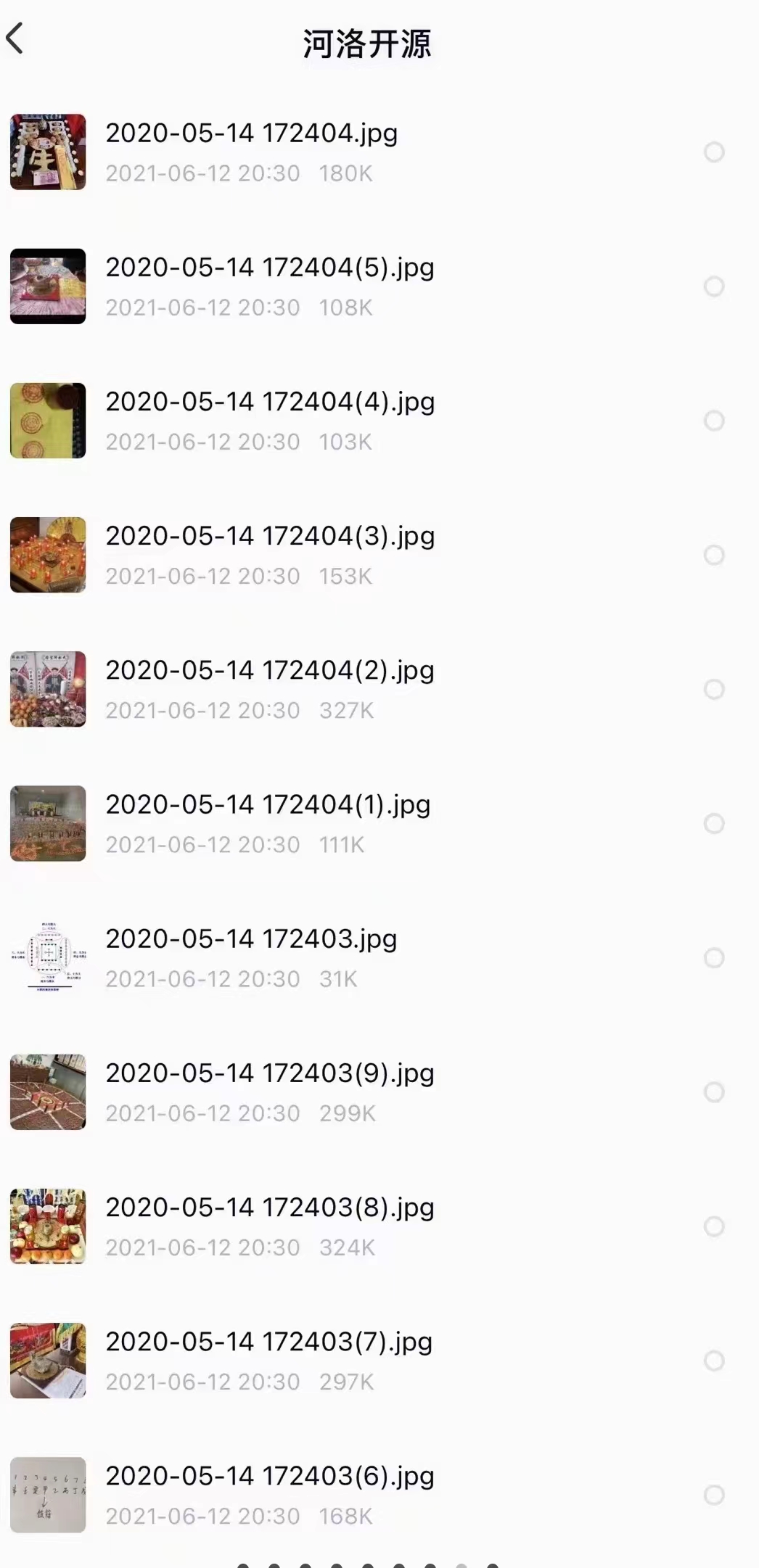Image resolution: width=759 pixels, height=1568 pixels.
Task: Open file 2020-05-14 172403(9).jpg
Action: coord(270,1074)
